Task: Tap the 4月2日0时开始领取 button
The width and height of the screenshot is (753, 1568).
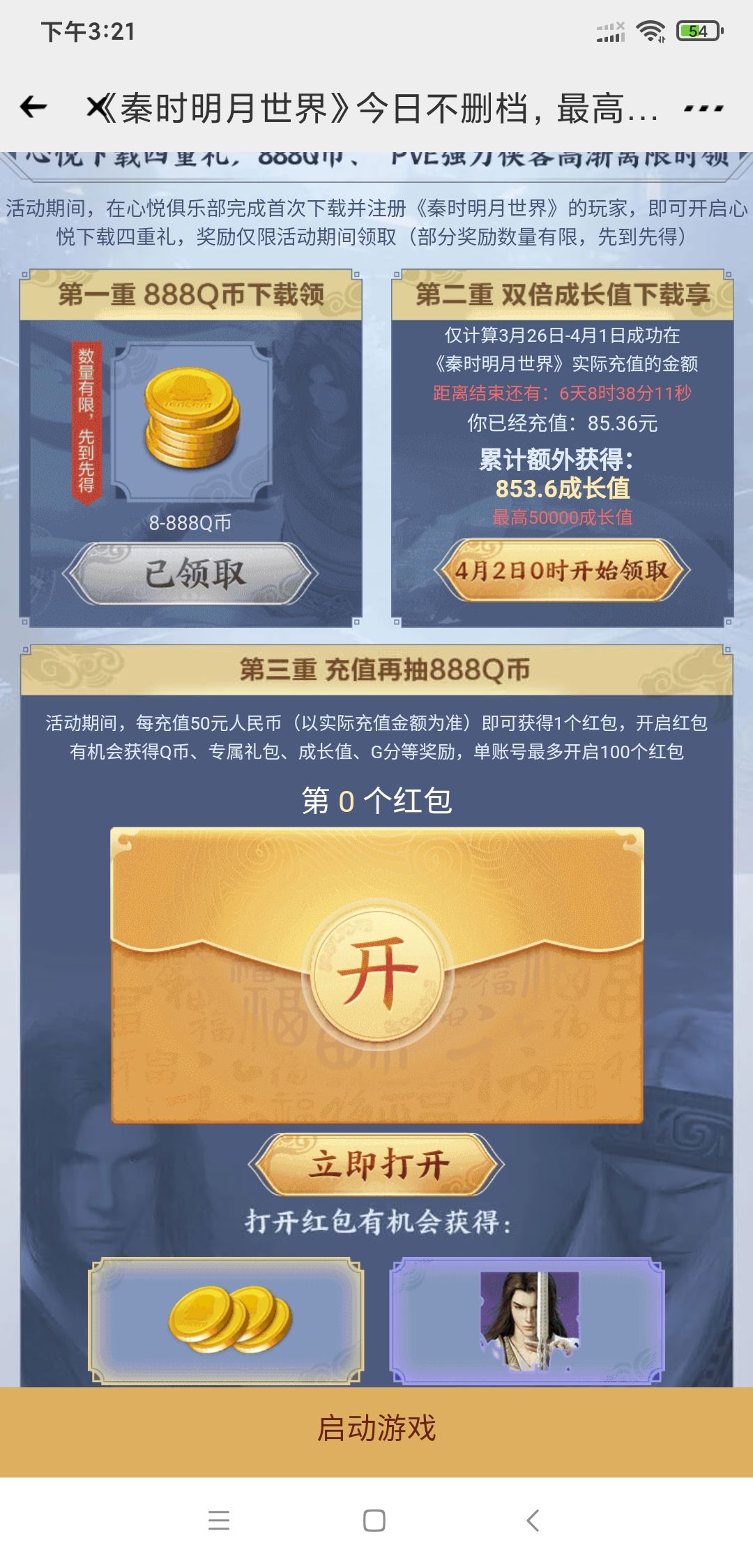Action: pyautogui.click(x=562, y=571)
